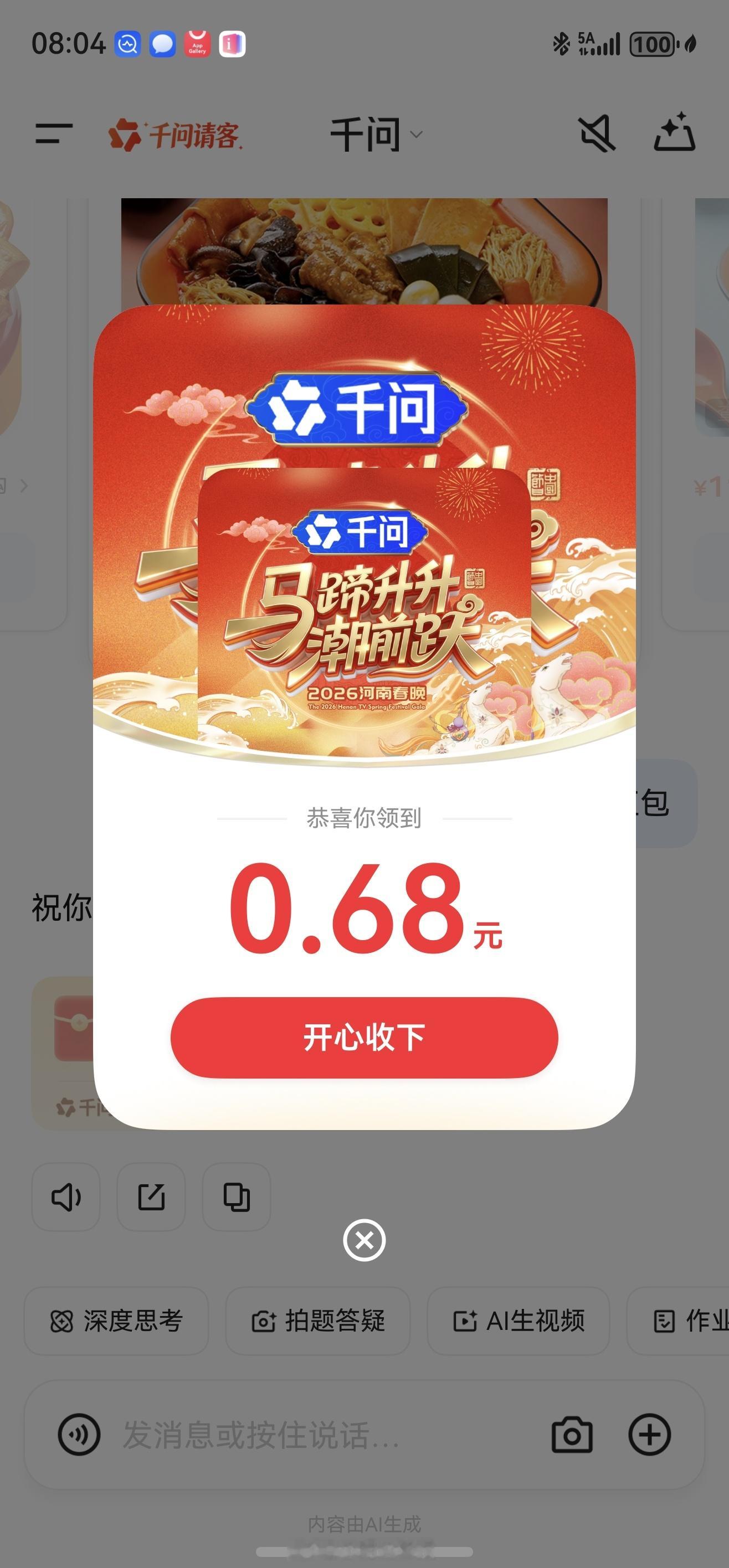Switch to App Gallery in the status bar
Screen dimensions: 729x1568
pyautogui.click(x=197, y=44)
